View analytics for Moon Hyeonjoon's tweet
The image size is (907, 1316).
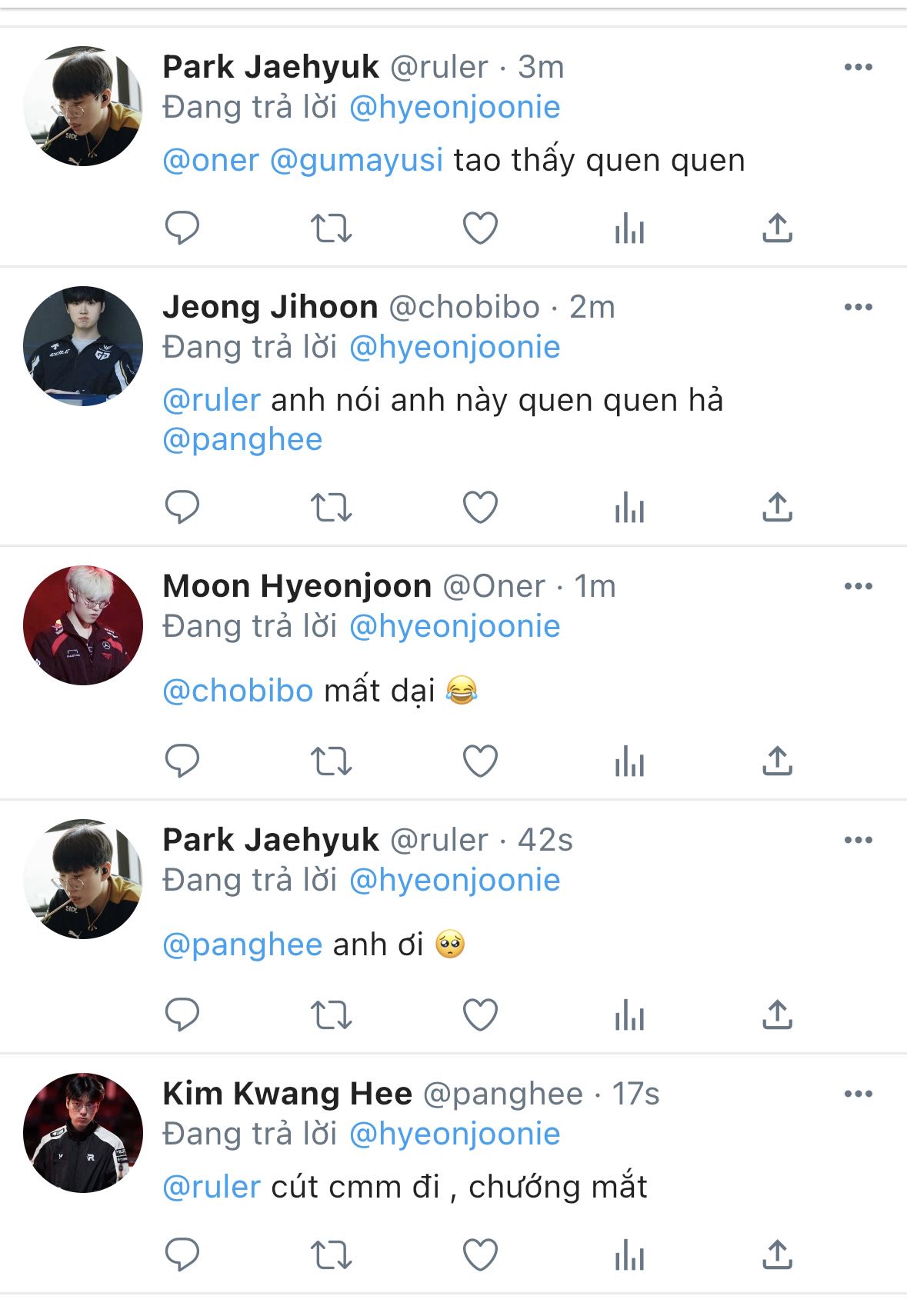629,761
